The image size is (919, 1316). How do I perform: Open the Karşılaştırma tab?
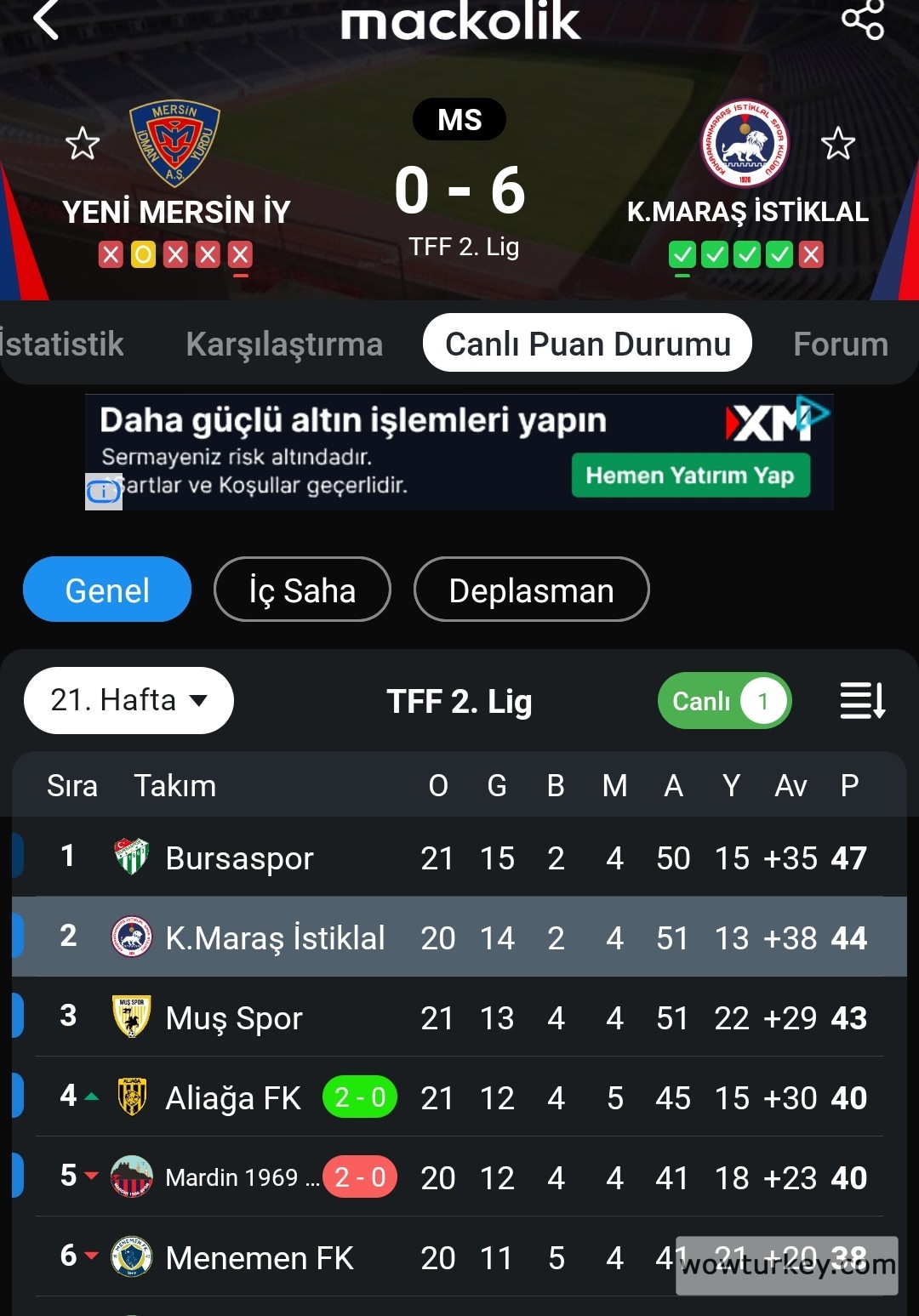(284, 344)
